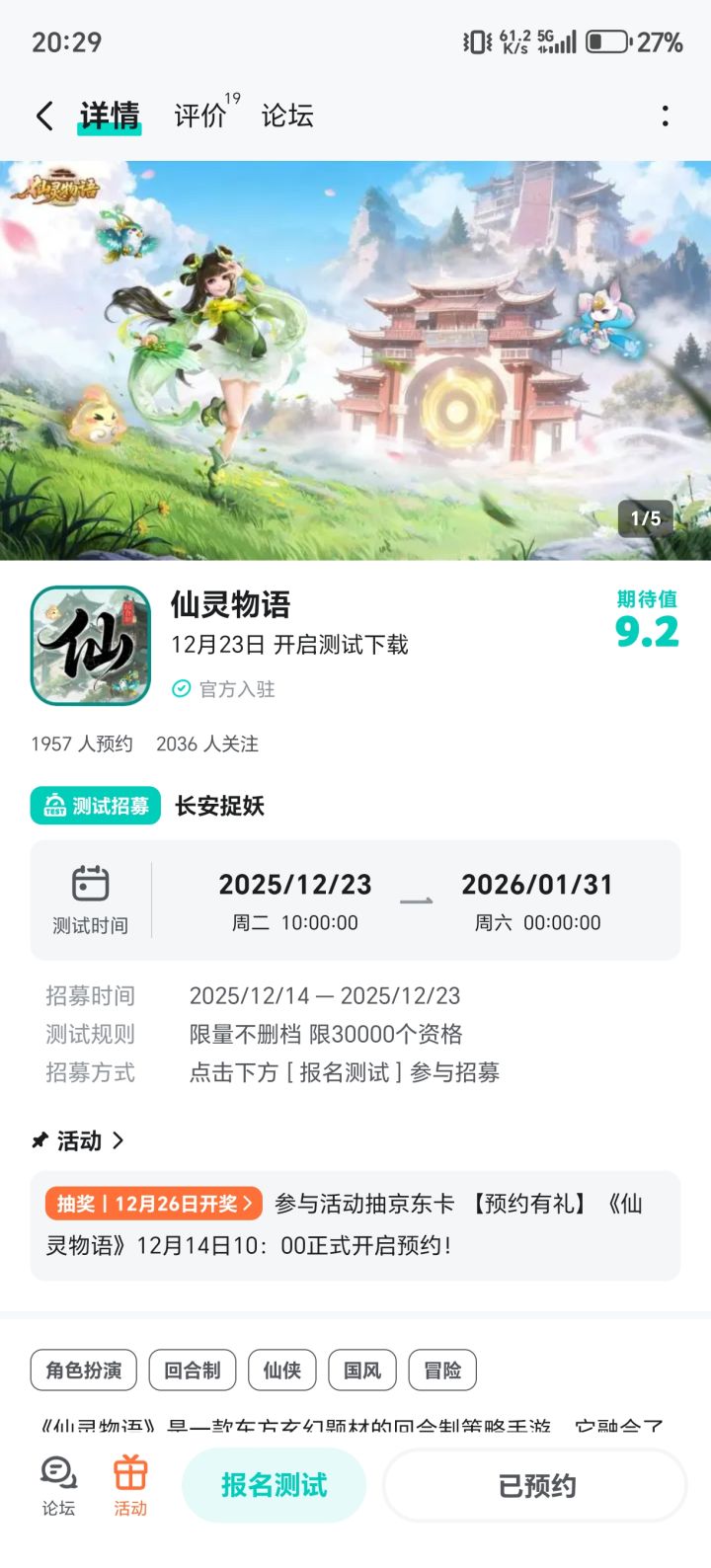Viewport: 711px width, 1568px height.
Task: Open the three-dot more options menu
Action: [665, 116]
